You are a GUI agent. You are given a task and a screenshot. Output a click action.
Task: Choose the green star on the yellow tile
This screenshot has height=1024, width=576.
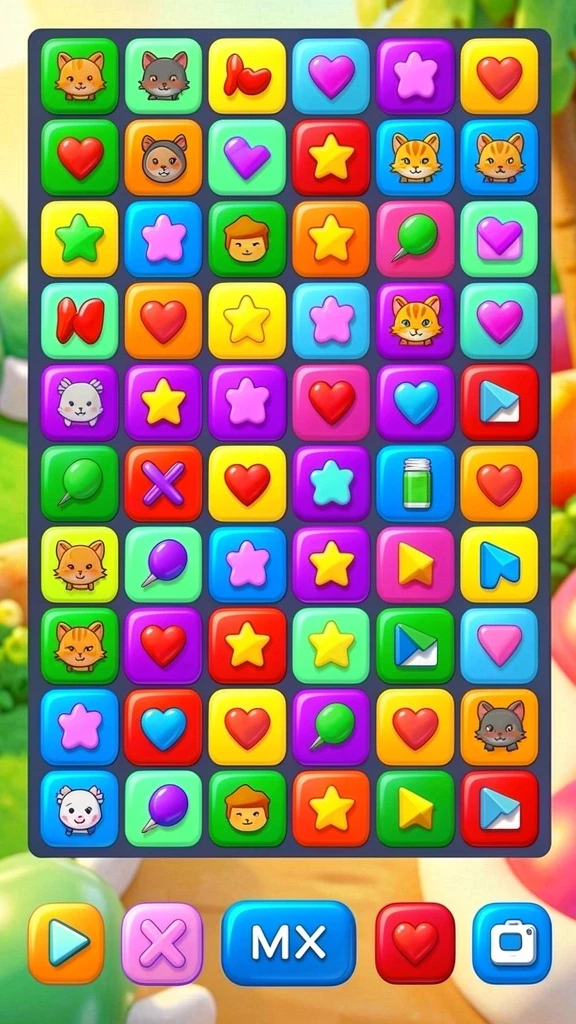click(x=80, y=239)
